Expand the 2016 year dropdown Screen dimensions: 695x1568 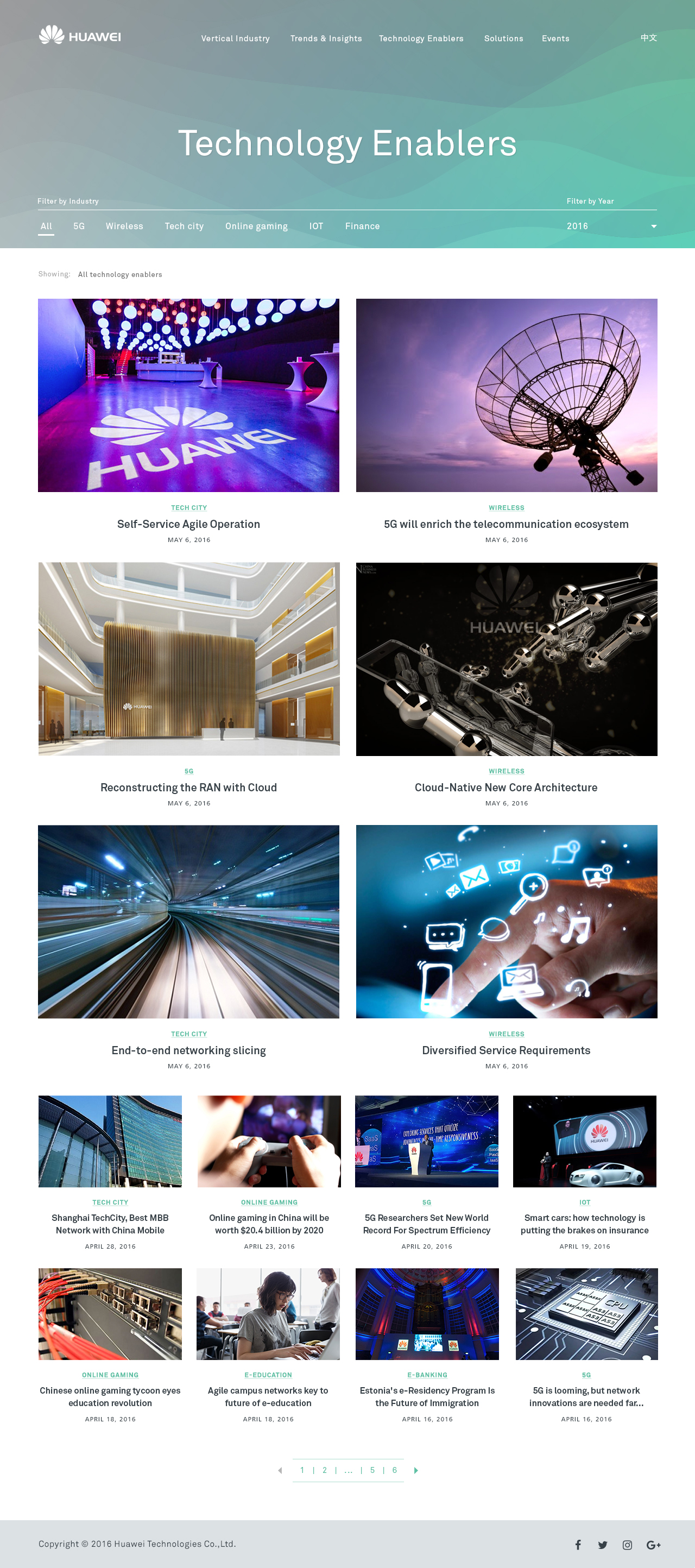(x=610, y=226)
